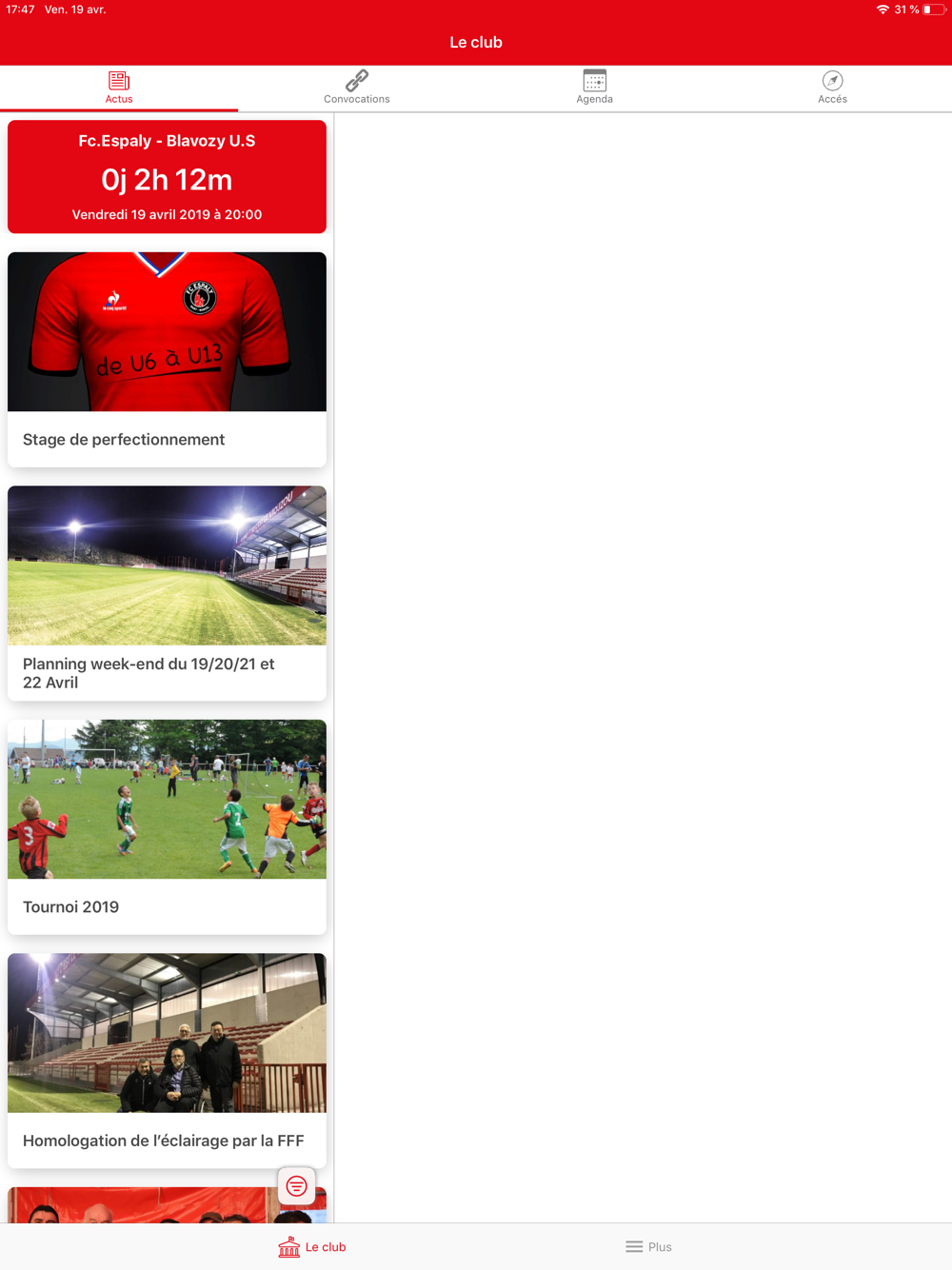The height and width of the screenshot is (1270, 952).
Task: Select the Actus tab
Action: 119,88
